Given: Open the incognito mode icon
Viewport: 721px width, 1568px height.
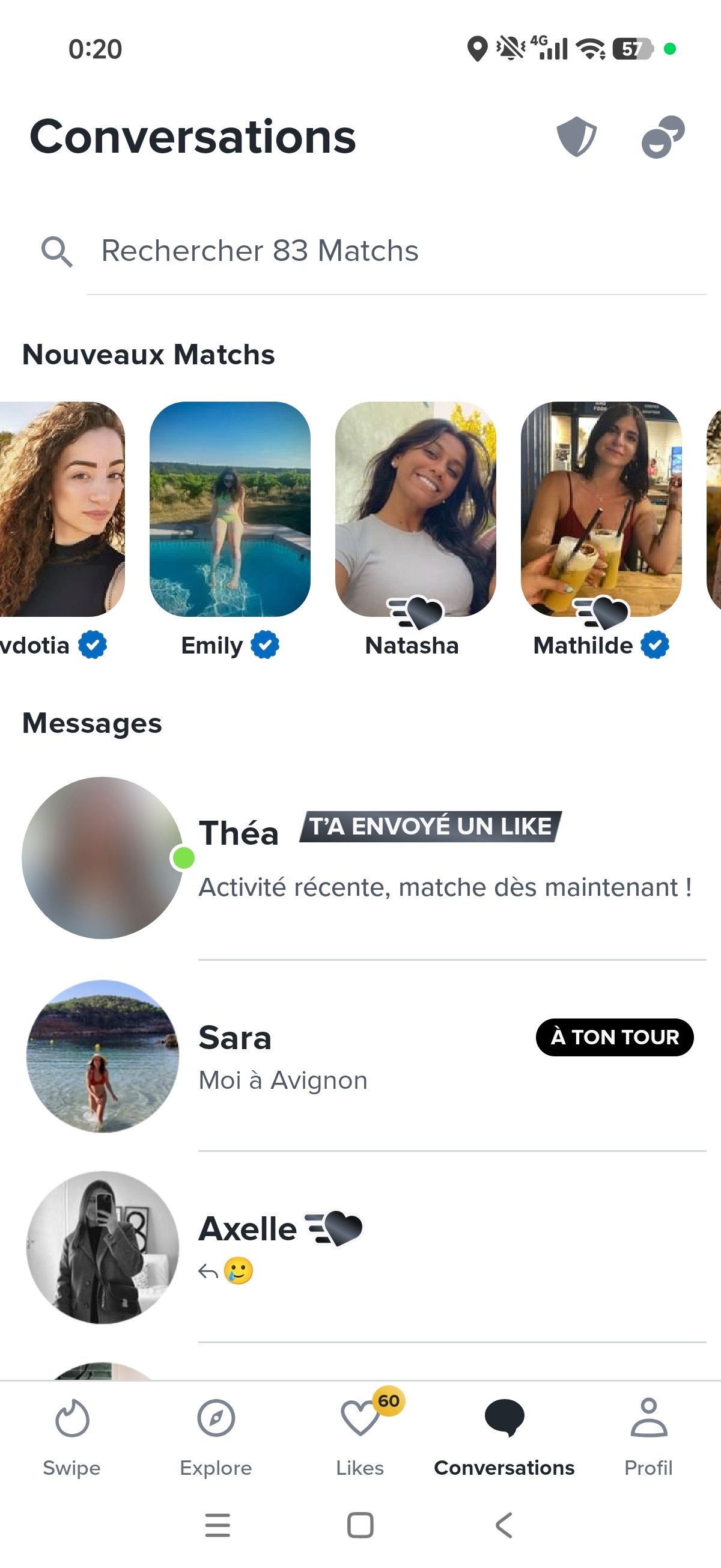Looking at the screenshot, I should coord(663,137).
